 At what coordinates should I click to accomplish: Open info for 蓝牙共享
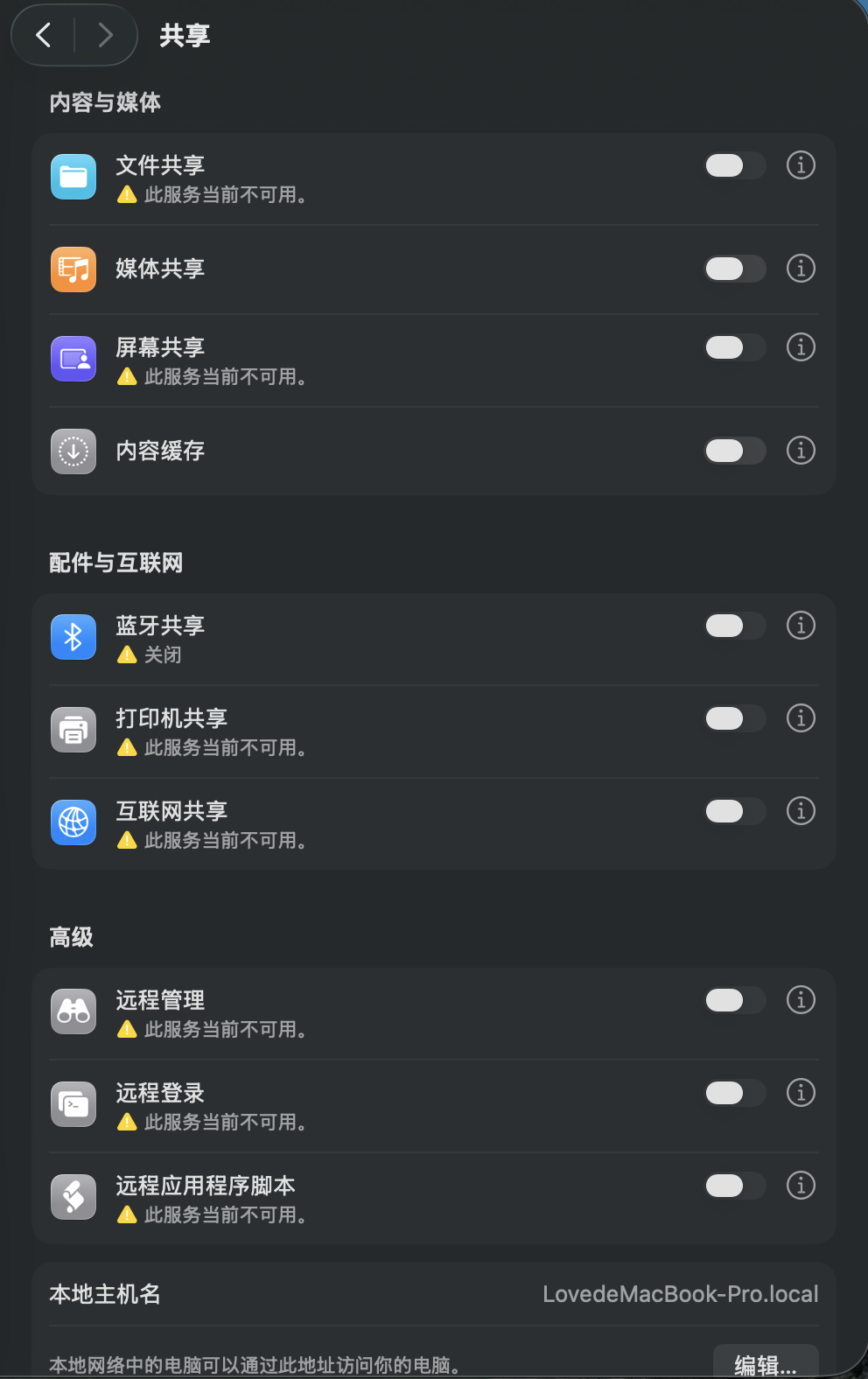[x=801, y=626]
